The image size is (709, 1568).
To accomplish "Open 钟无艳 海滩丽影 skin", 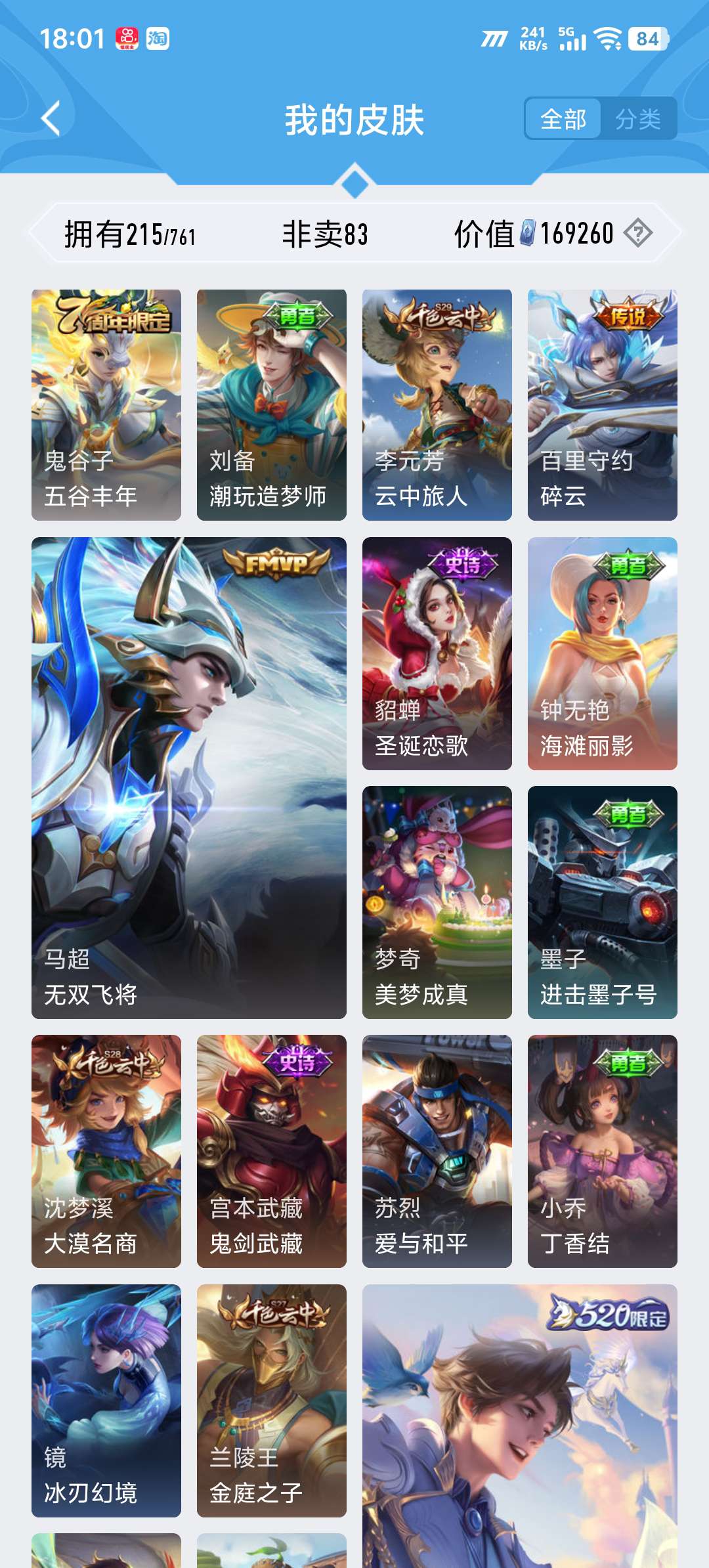I will (x=603, y=653).
